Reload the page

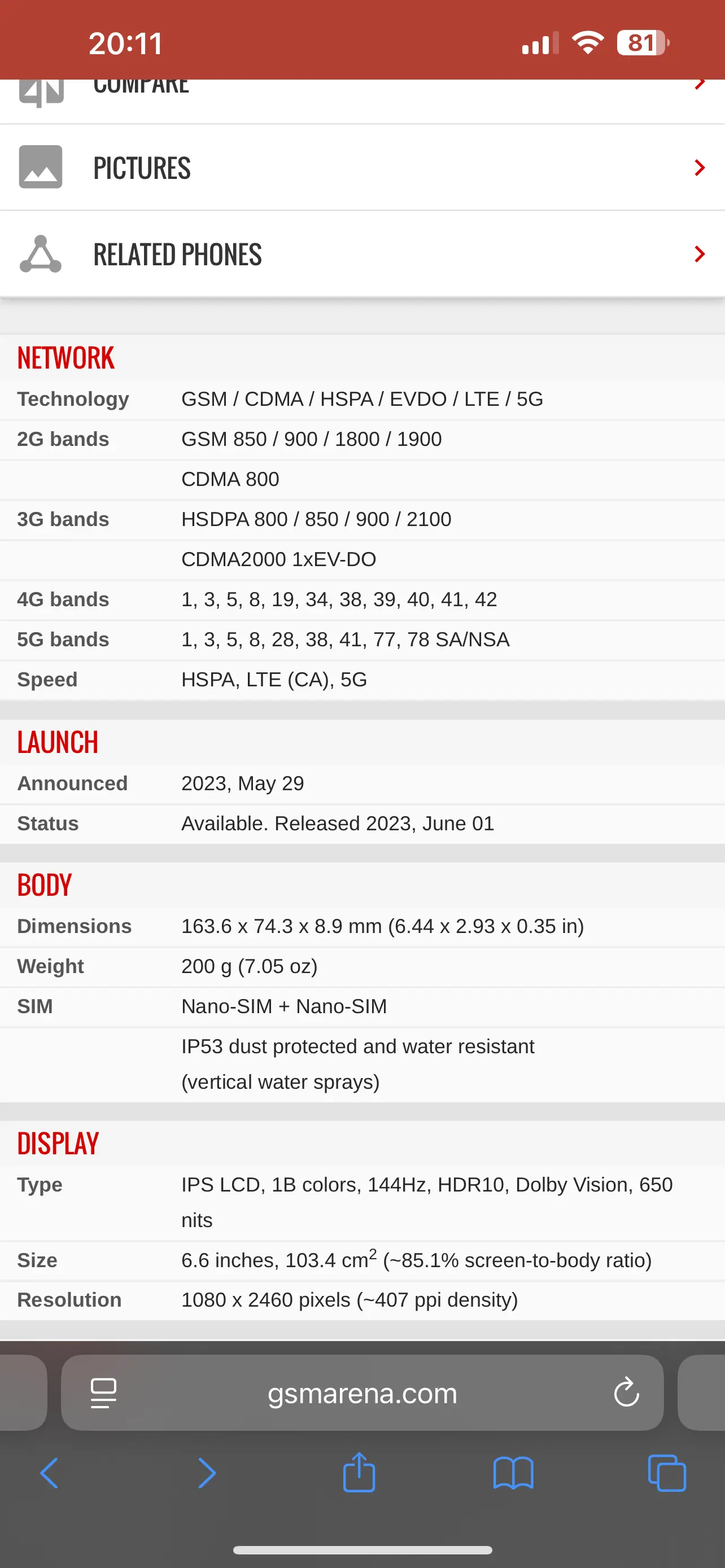tap(626, 1392)
